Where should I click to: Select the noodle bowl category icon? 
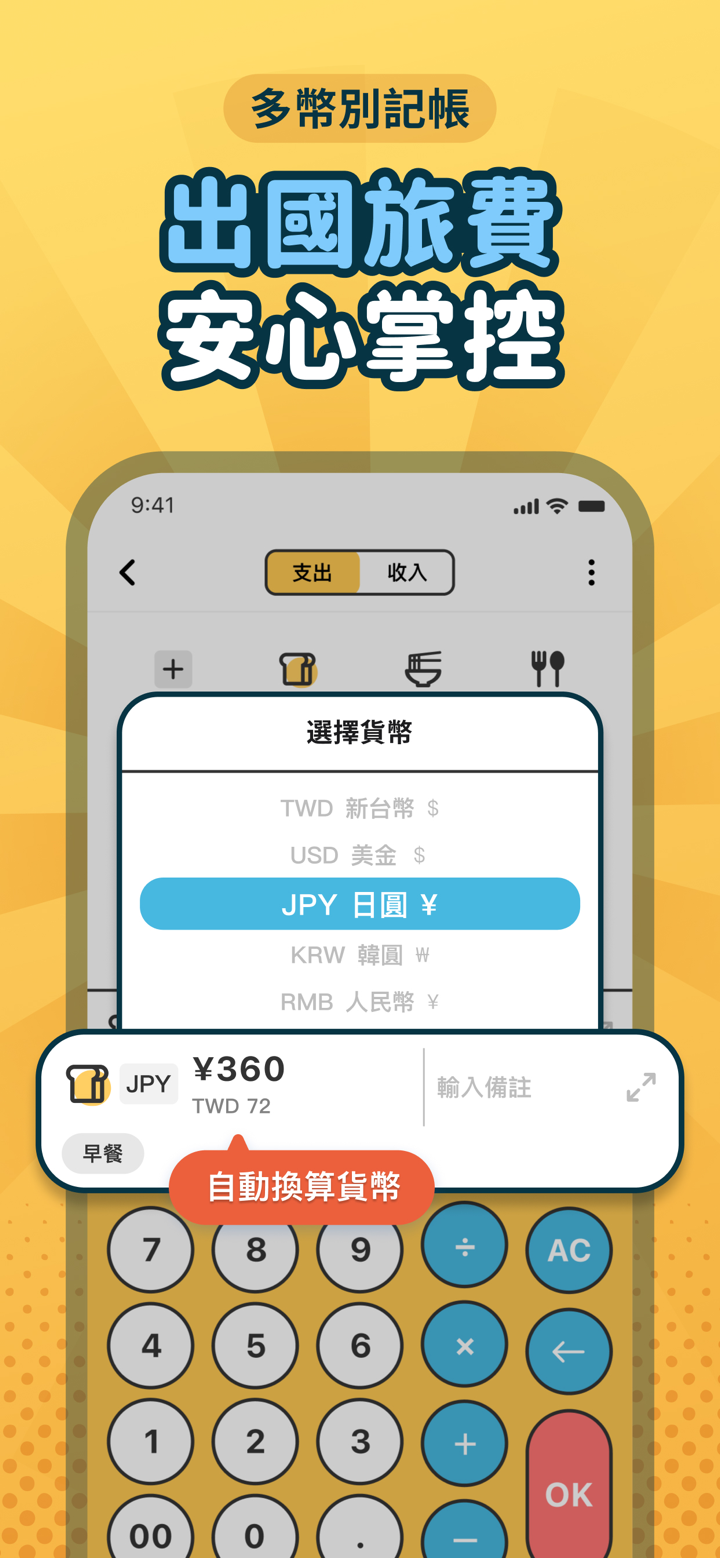coord(423,669)
